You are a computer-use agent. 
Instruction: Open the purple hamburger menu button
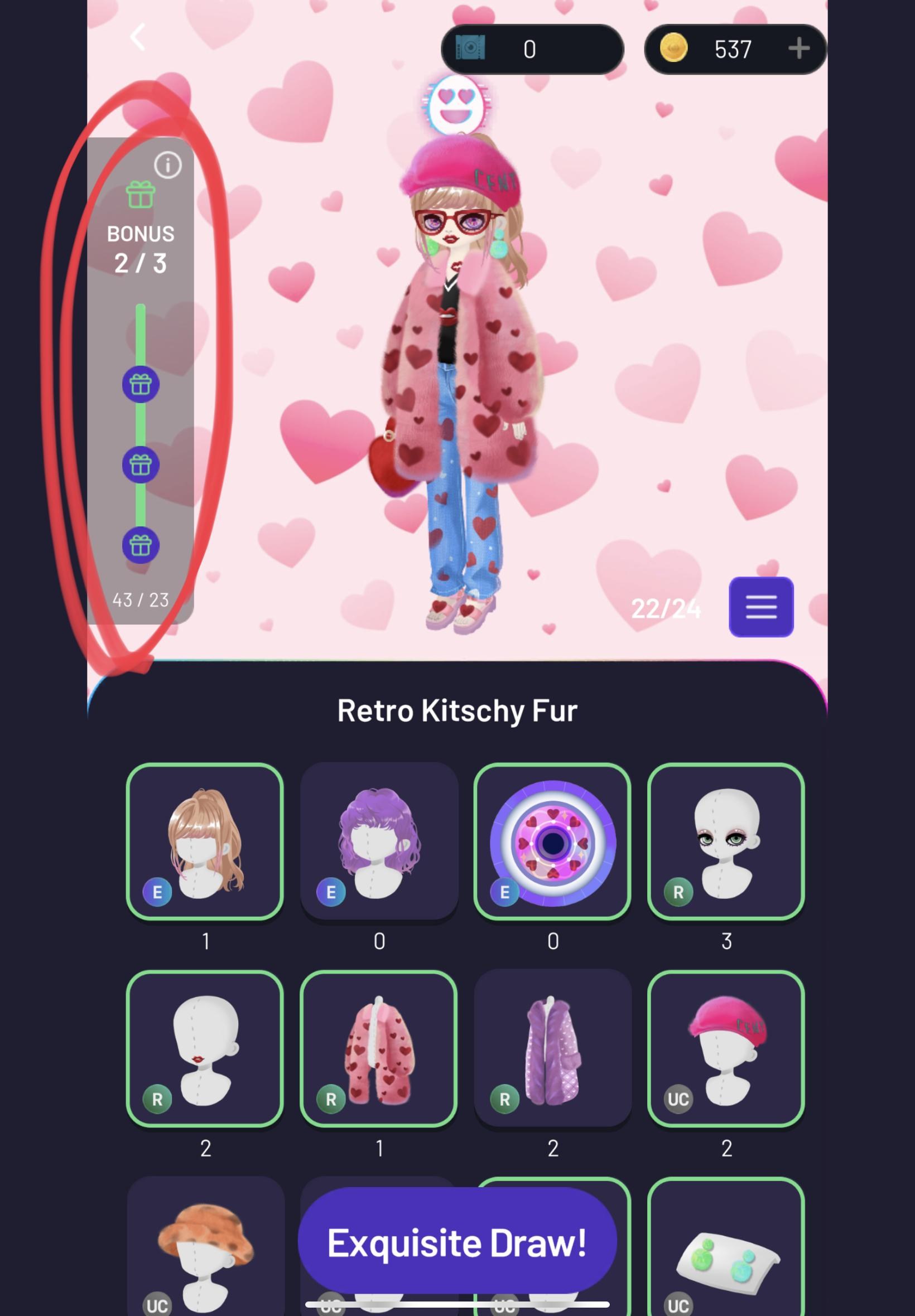click(761, 606)
